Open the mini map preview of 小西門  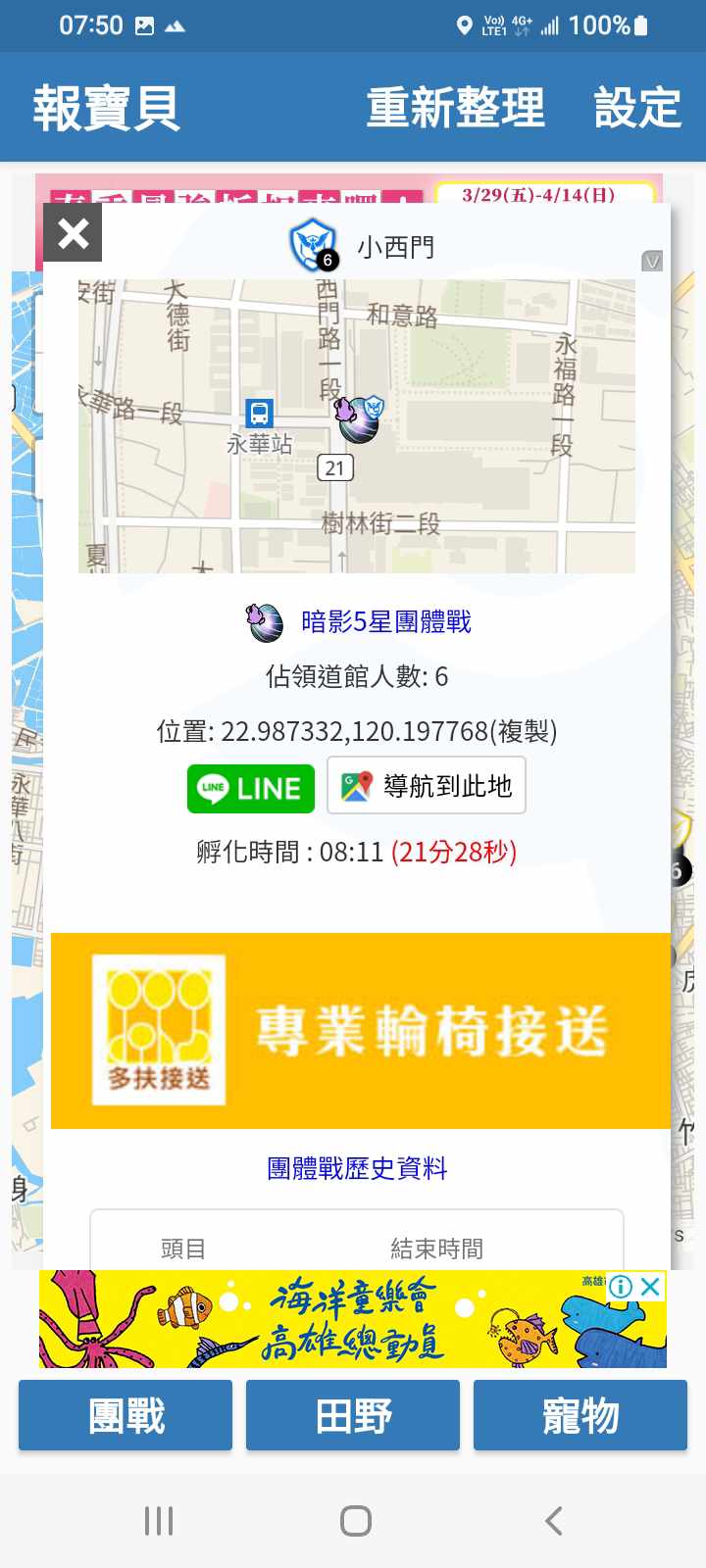coord(357,425)
